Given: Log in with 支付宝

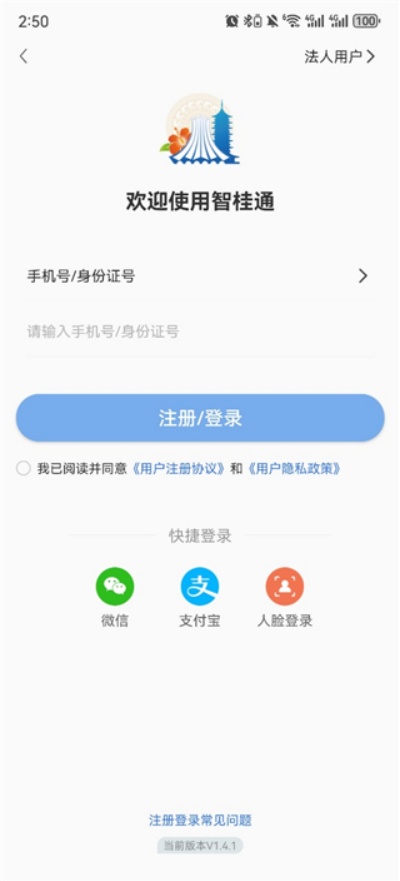Looking at the screenshot, I should (199, 597).
